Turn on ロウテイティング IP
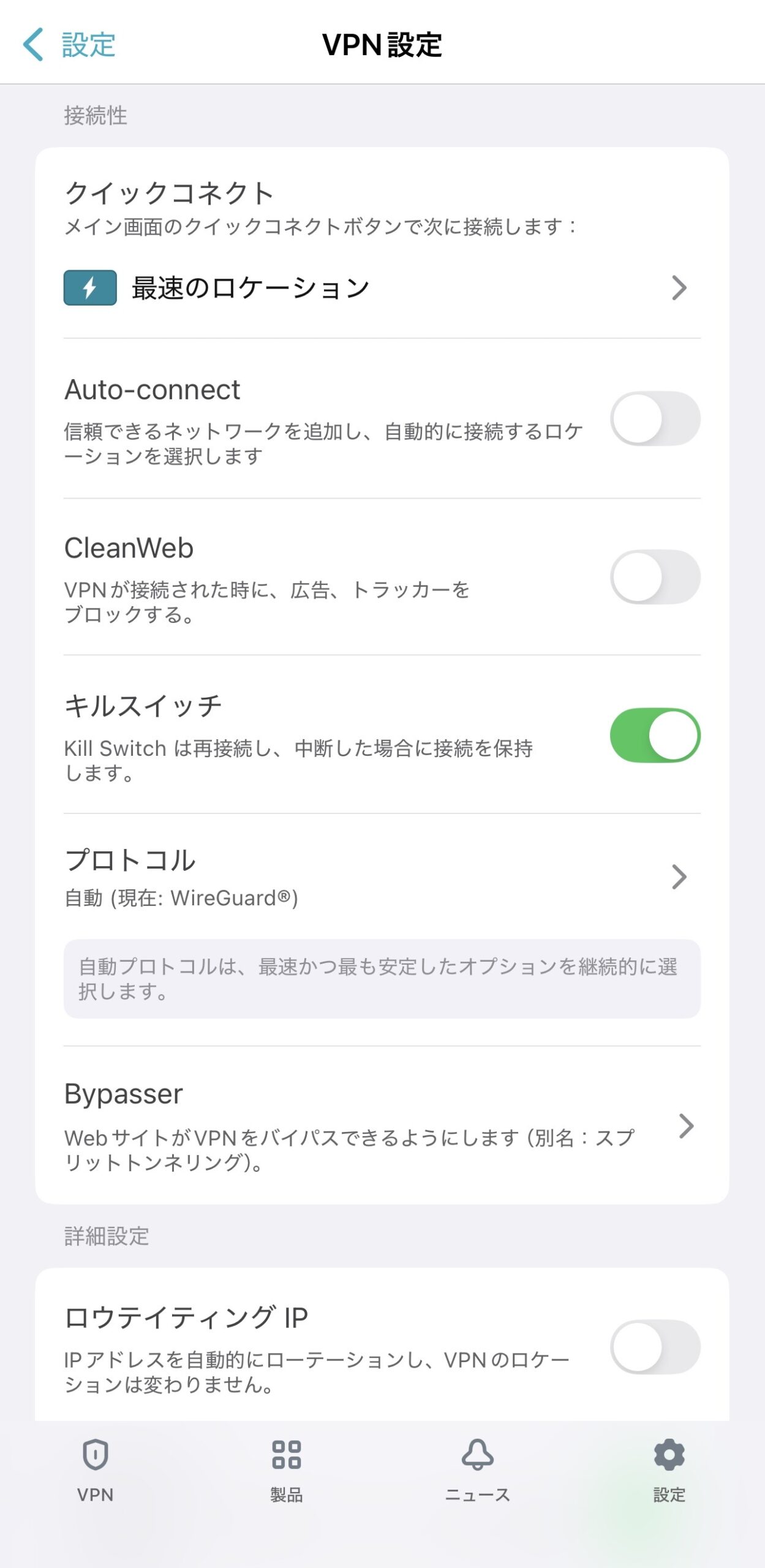The height and width of the screenshot is (1568, 765). point(655,1347)
